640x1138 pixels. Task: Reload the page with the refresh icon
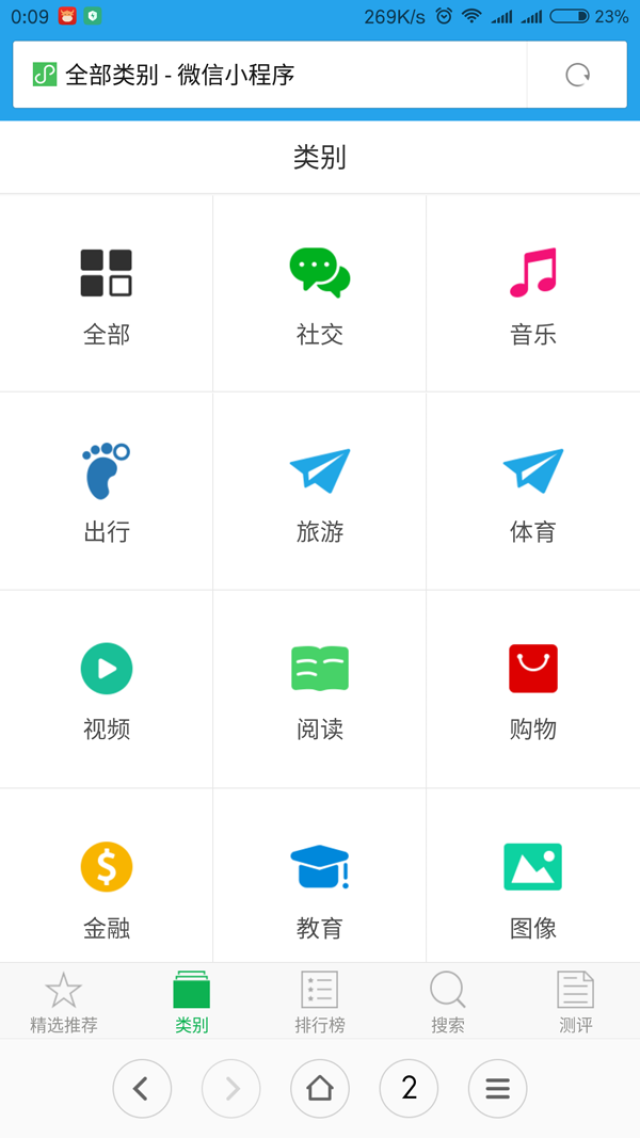578,75
